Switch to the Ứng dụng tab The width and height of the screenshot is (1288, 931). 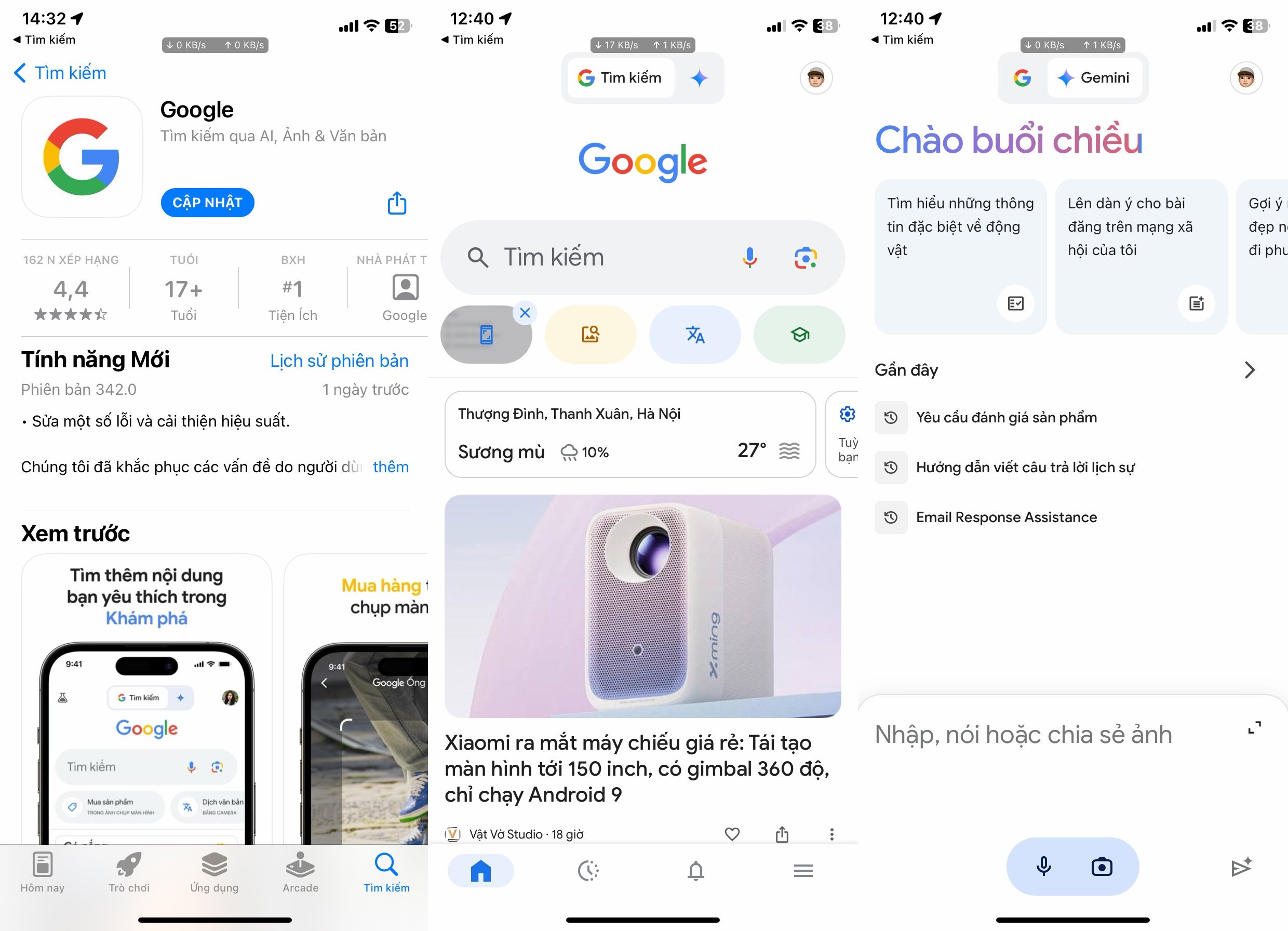[214, 872]
